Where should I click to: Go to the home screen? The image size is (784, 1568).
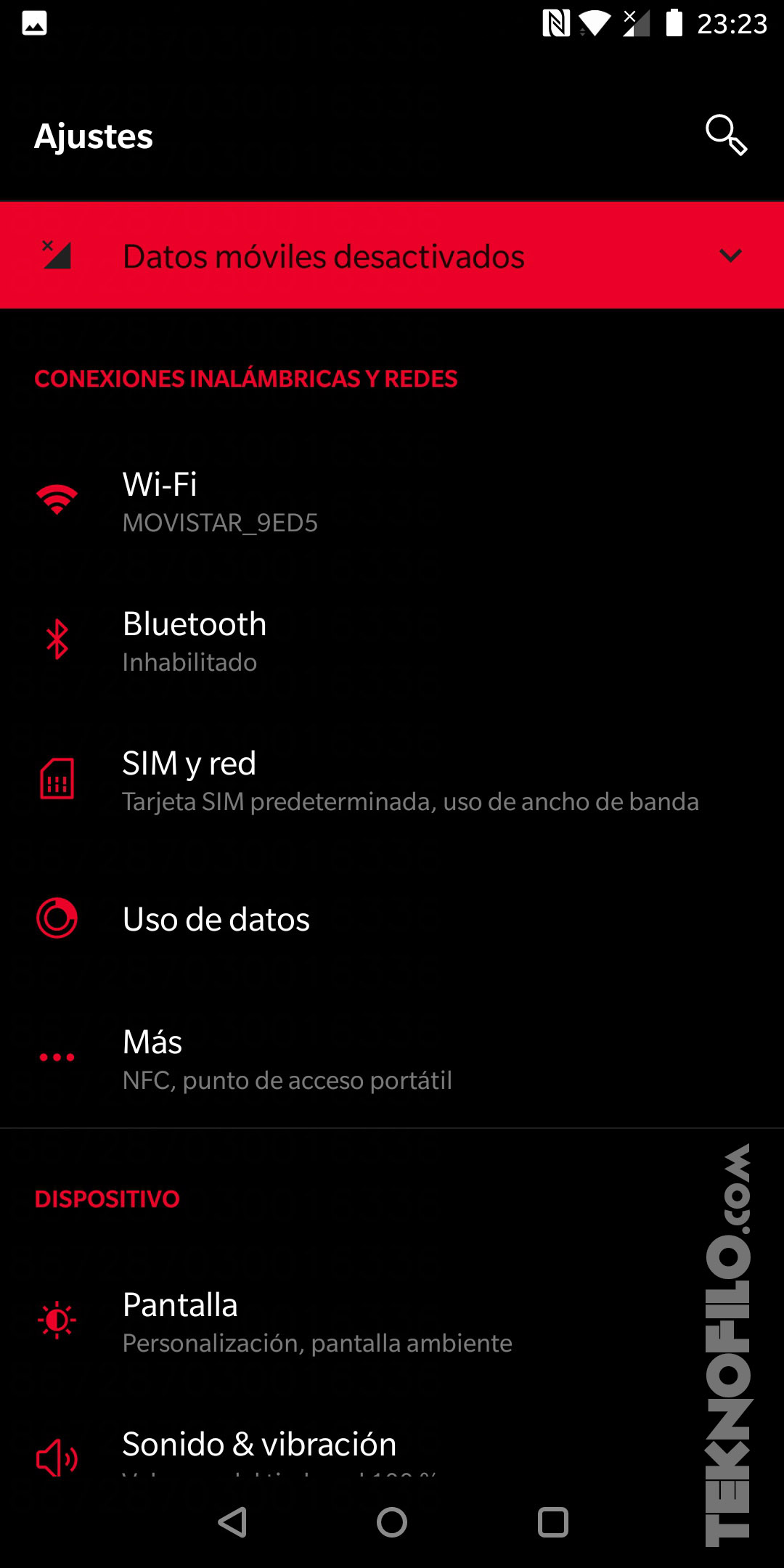[392, 1522]
